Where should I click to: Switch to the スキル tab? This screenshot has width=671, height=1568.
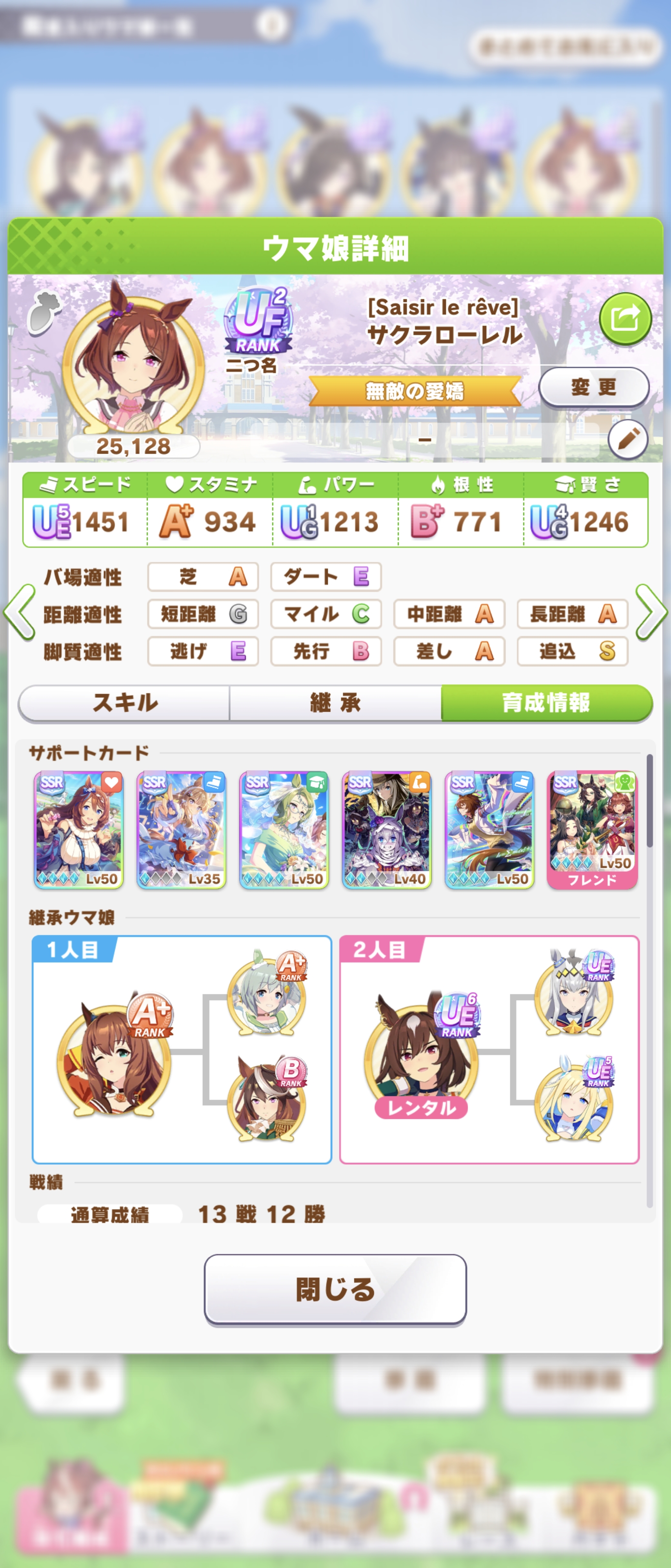(125, 703)
